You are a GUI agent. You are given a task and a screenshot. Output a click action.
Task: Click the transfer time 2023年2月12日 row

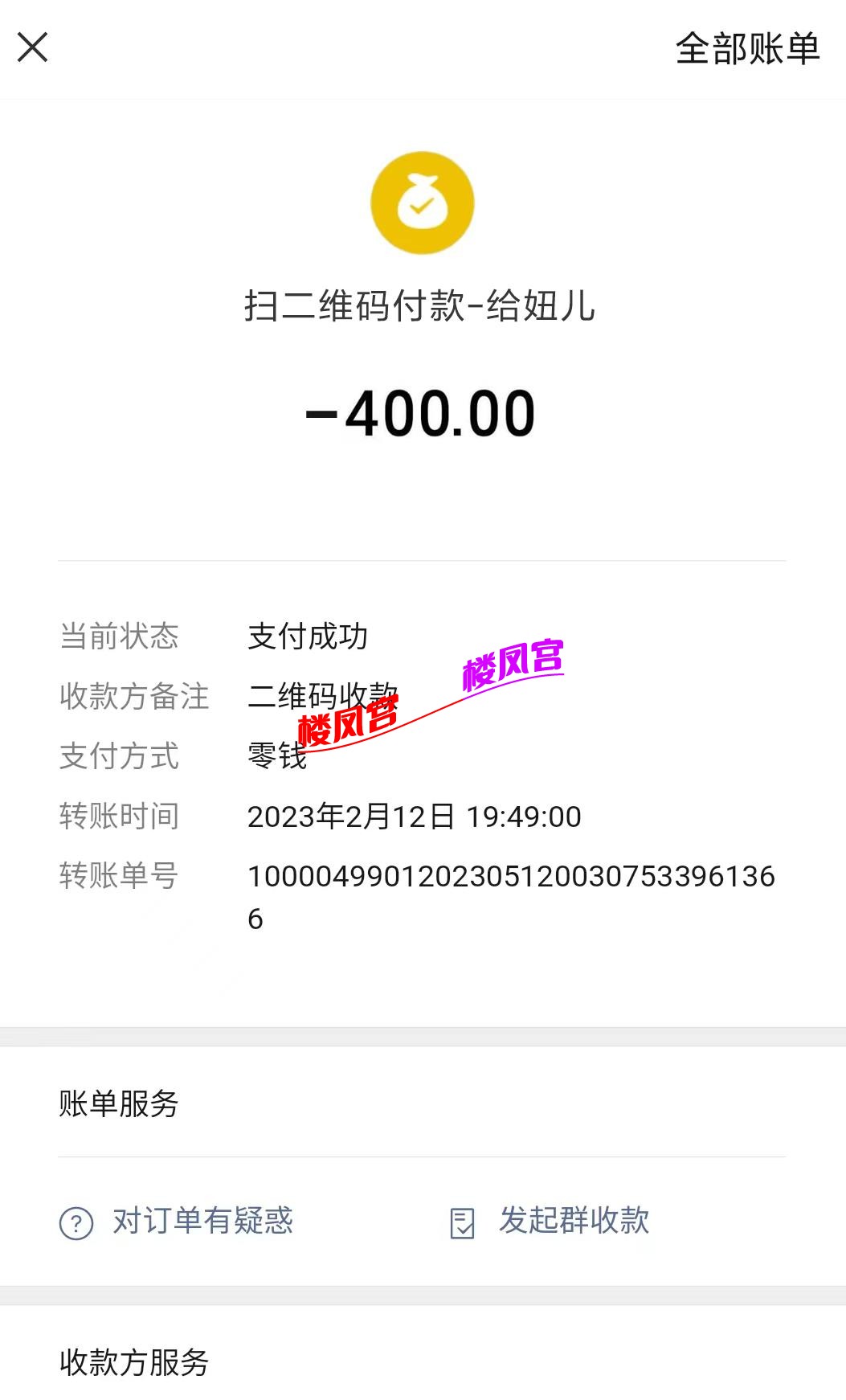[414, 817]
